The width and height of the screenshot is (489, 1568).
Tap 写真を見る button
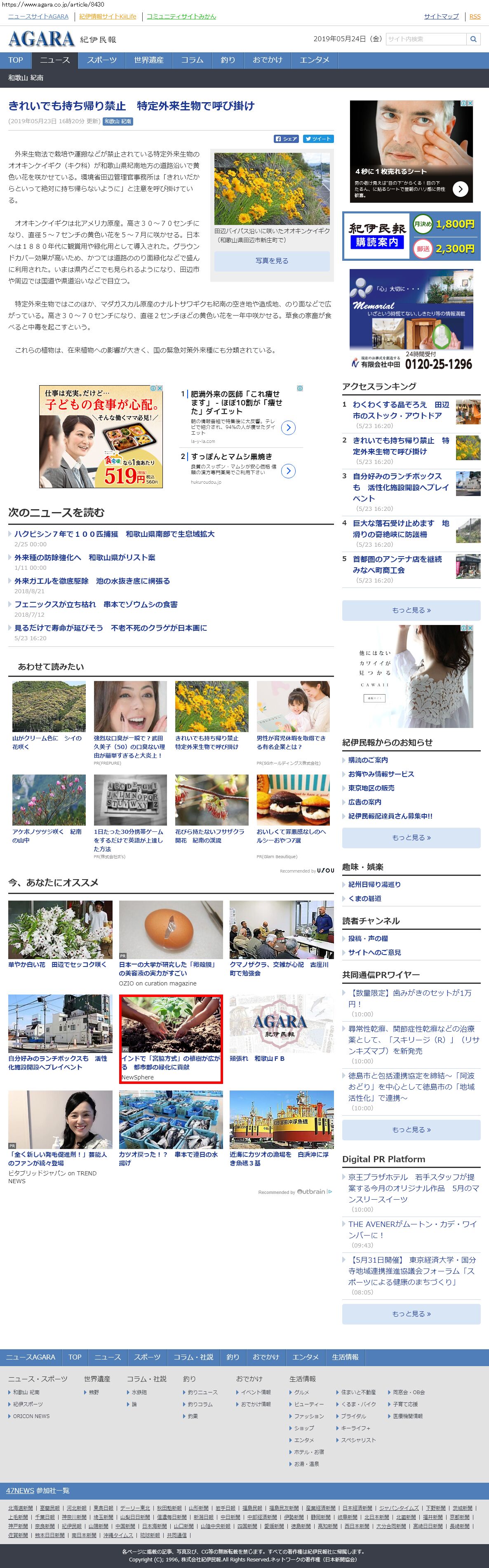coord(272,260)
